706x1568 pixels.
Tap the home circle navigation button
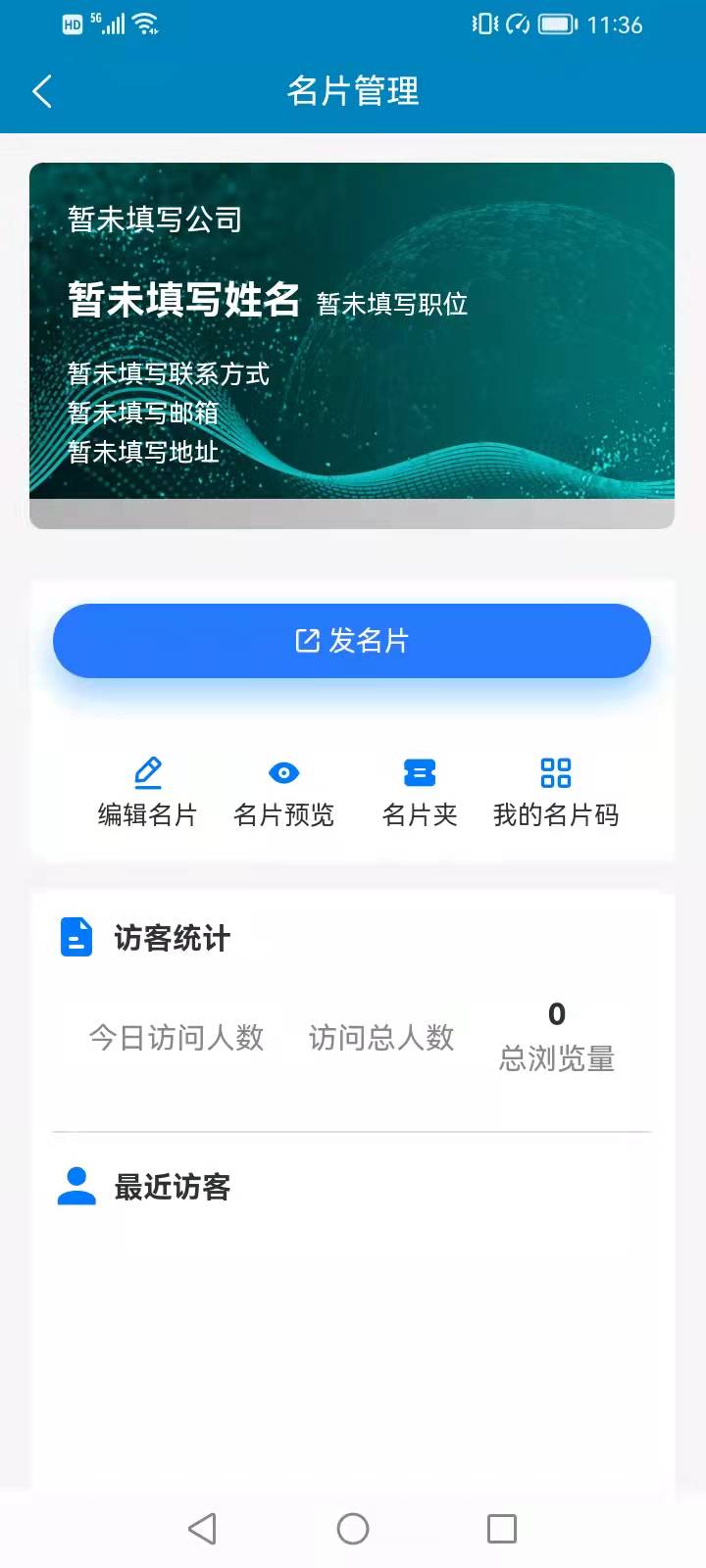click(352, 1528)
